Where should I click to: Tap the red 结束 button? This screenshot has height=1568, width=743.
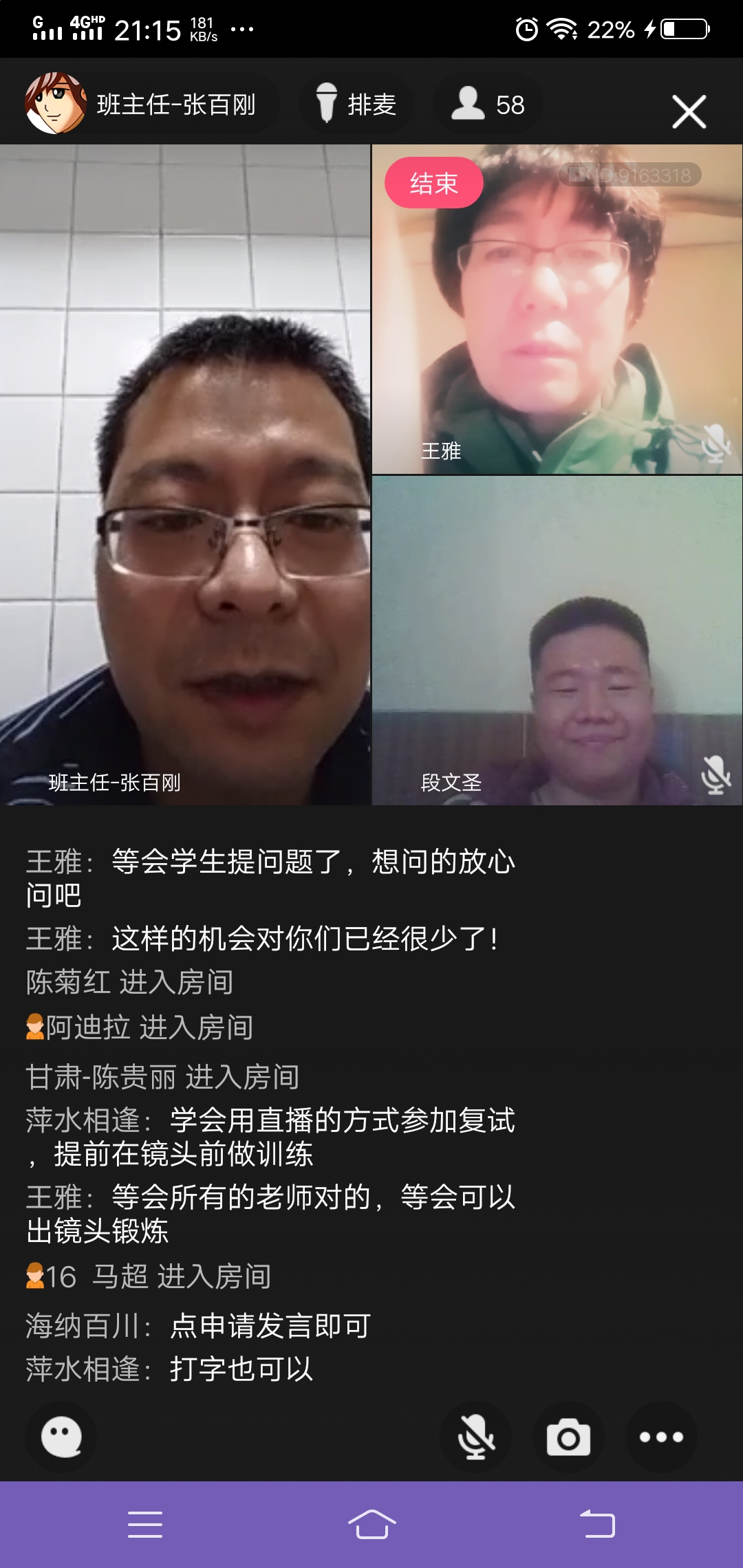pos(433,183)
